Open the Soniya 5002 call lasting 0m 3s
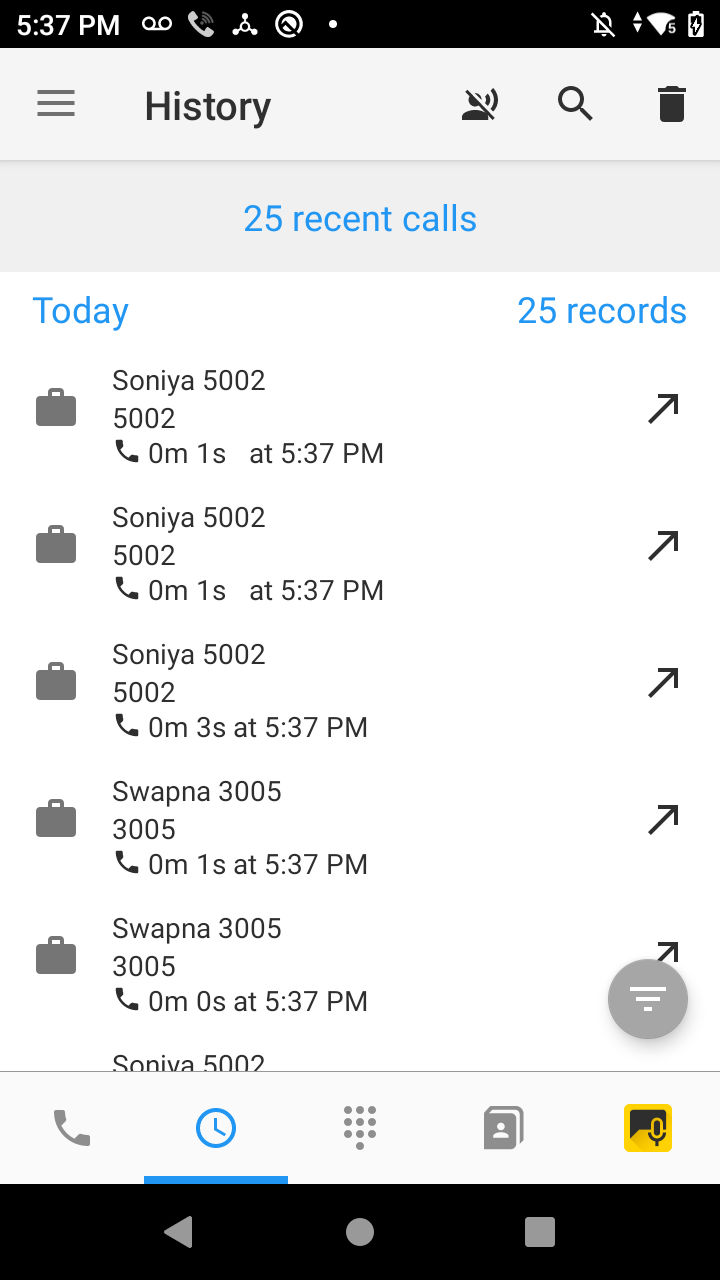This screenshot has height=1280, width=720. (x=360, y=691)
